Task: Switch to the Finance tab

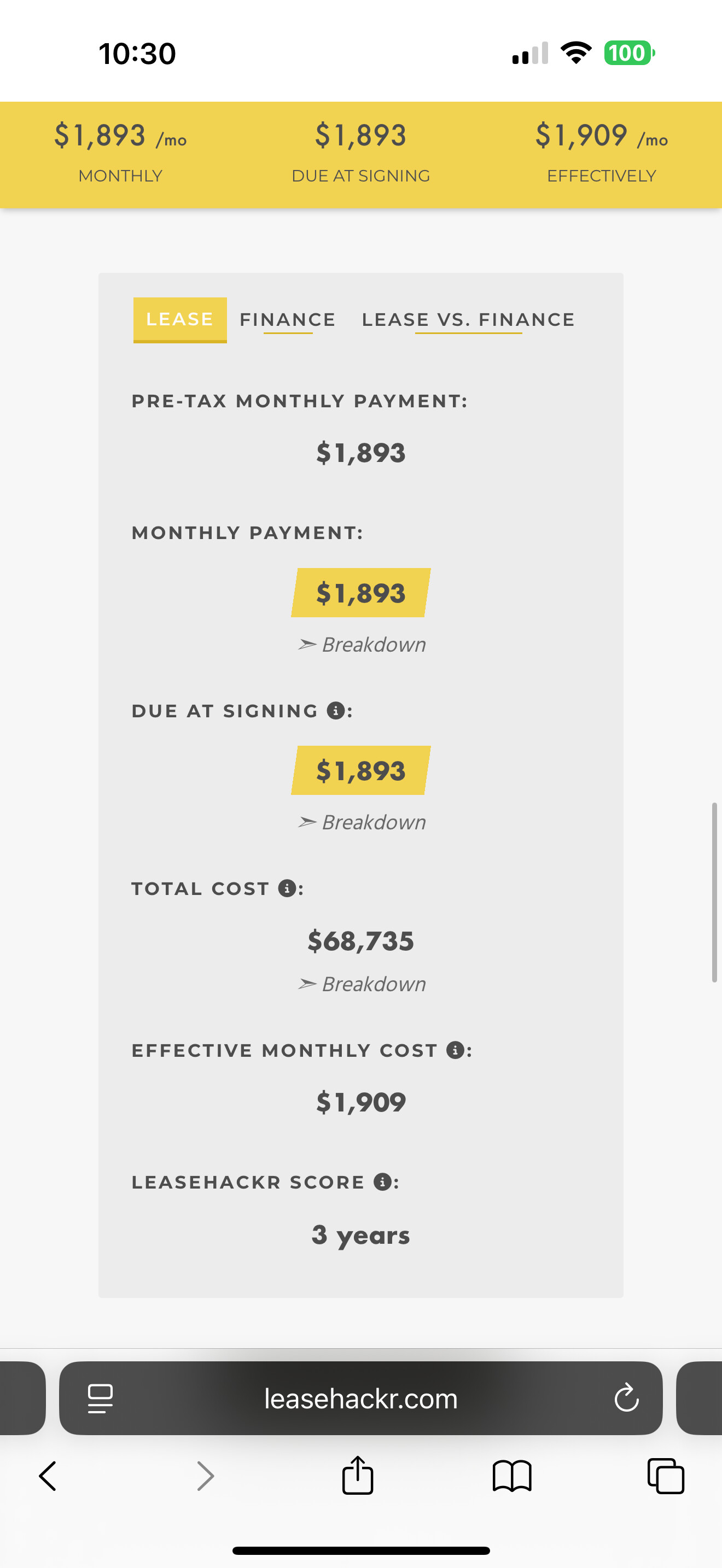Action: [288, 320]
